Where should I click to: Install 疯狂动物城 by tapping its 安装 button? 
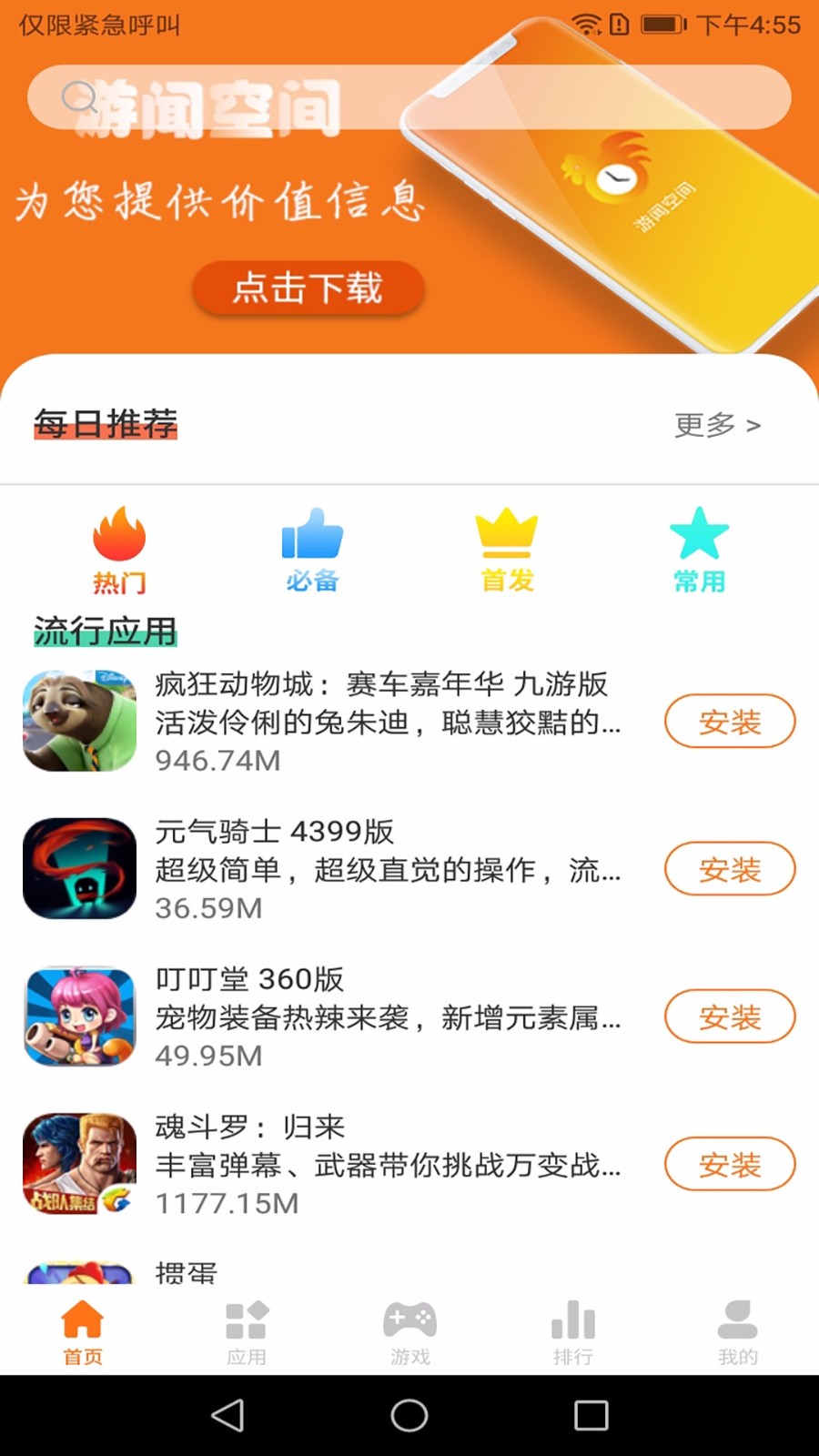click(729, 722)
